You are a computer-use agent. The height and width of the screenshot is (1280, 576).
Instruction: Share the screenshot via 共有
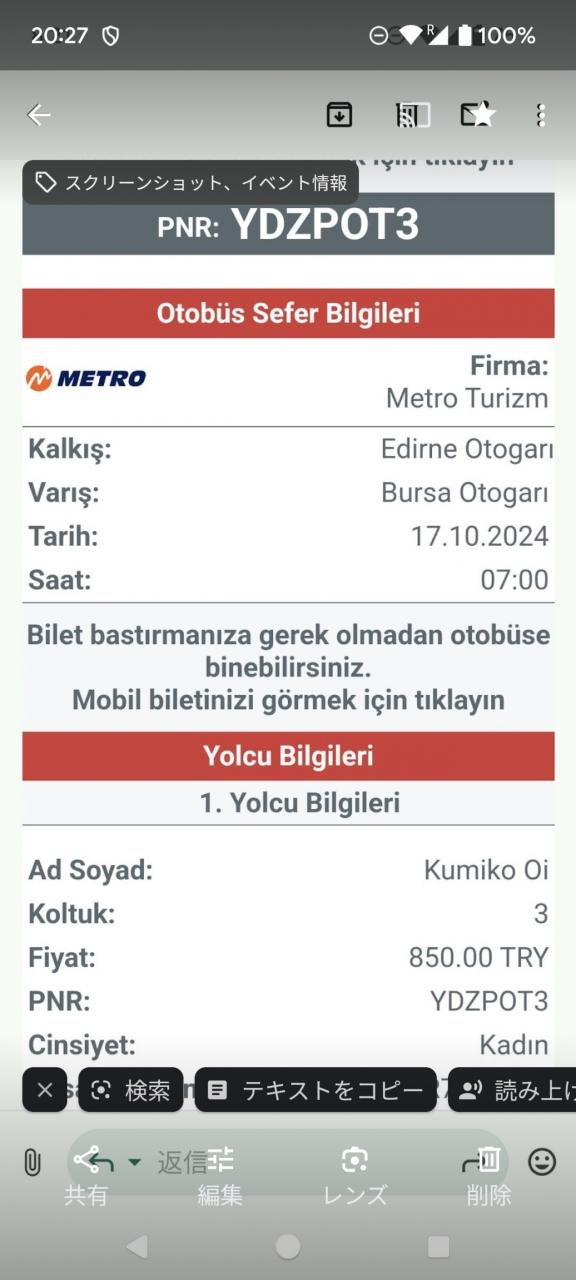click(x=86, y=1176)
